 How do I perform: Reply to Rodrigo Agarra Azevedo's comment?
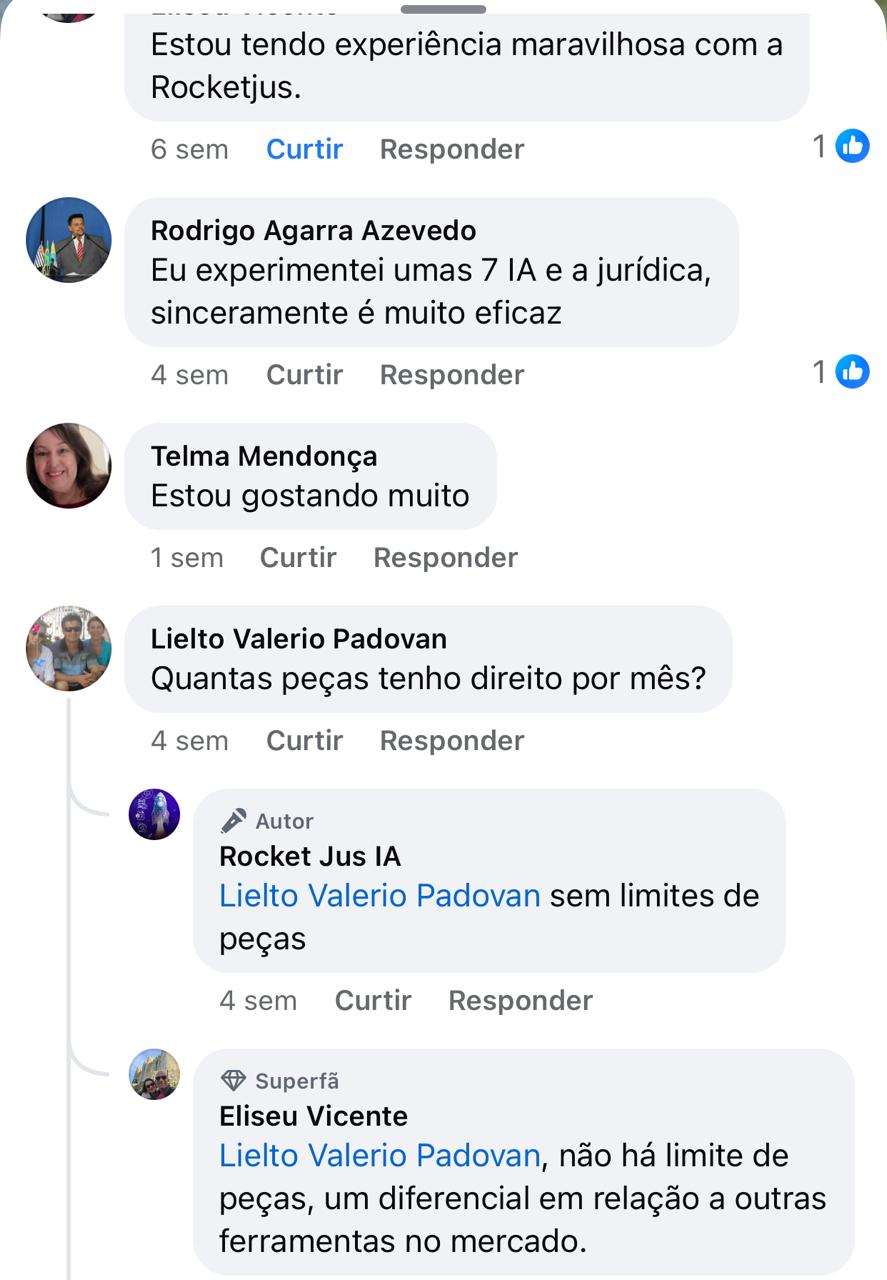(451, 375)
